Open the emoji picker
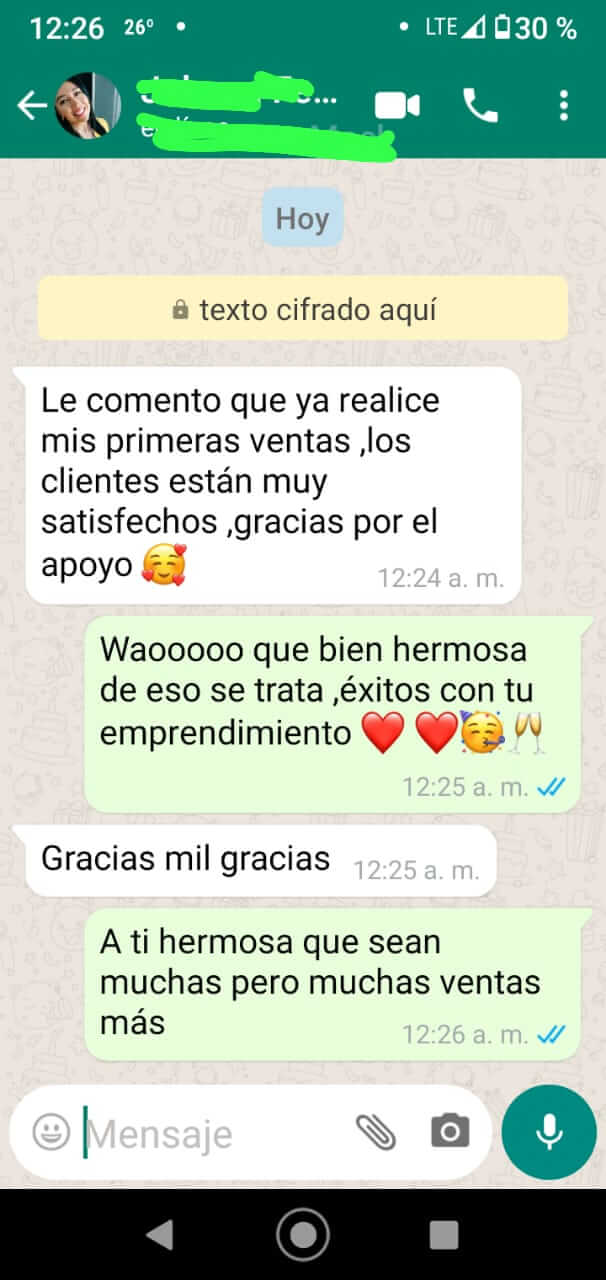 (x=51, y=1132)
